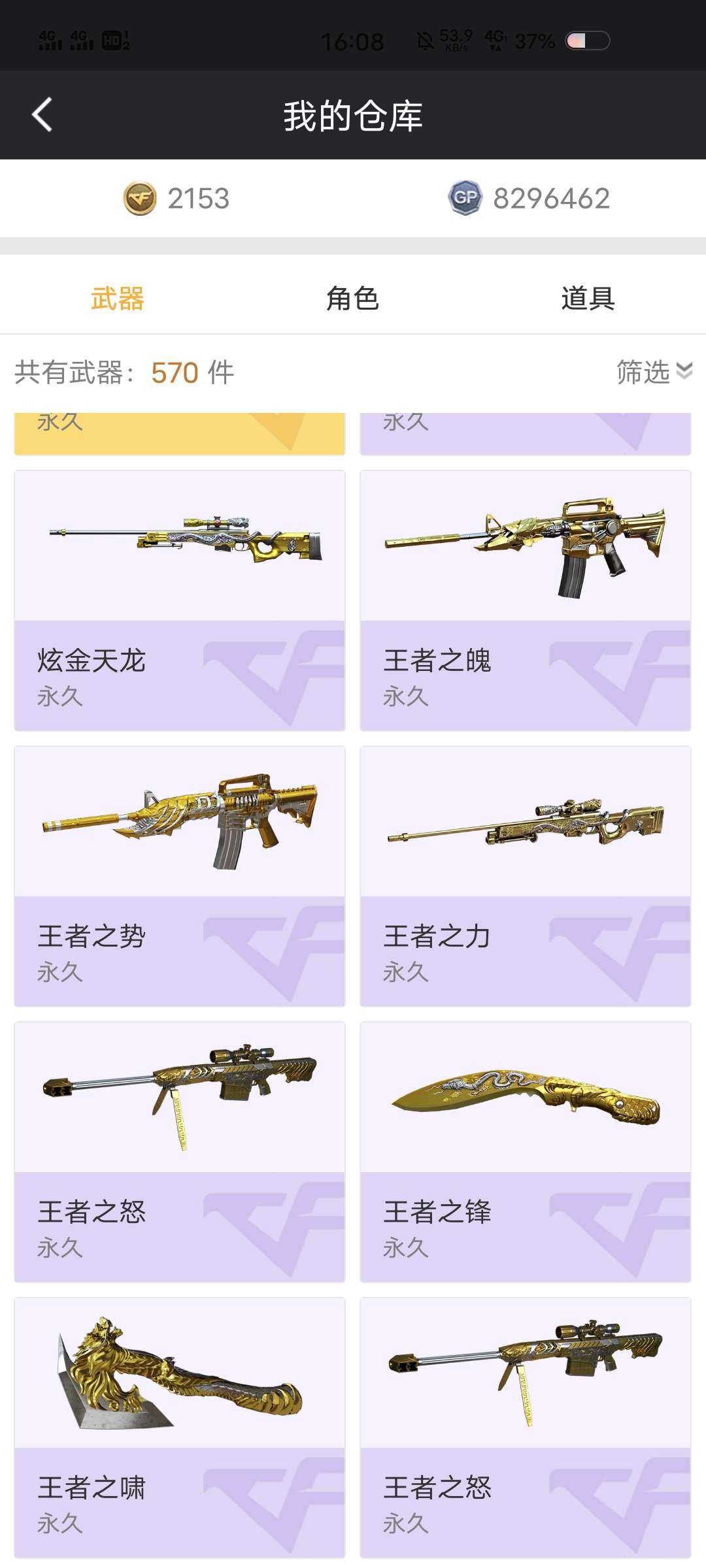The image size is (706, 1568).
Task: Switch to the 角色 tab
Action: pyautogui.click(x=353, y=298)
